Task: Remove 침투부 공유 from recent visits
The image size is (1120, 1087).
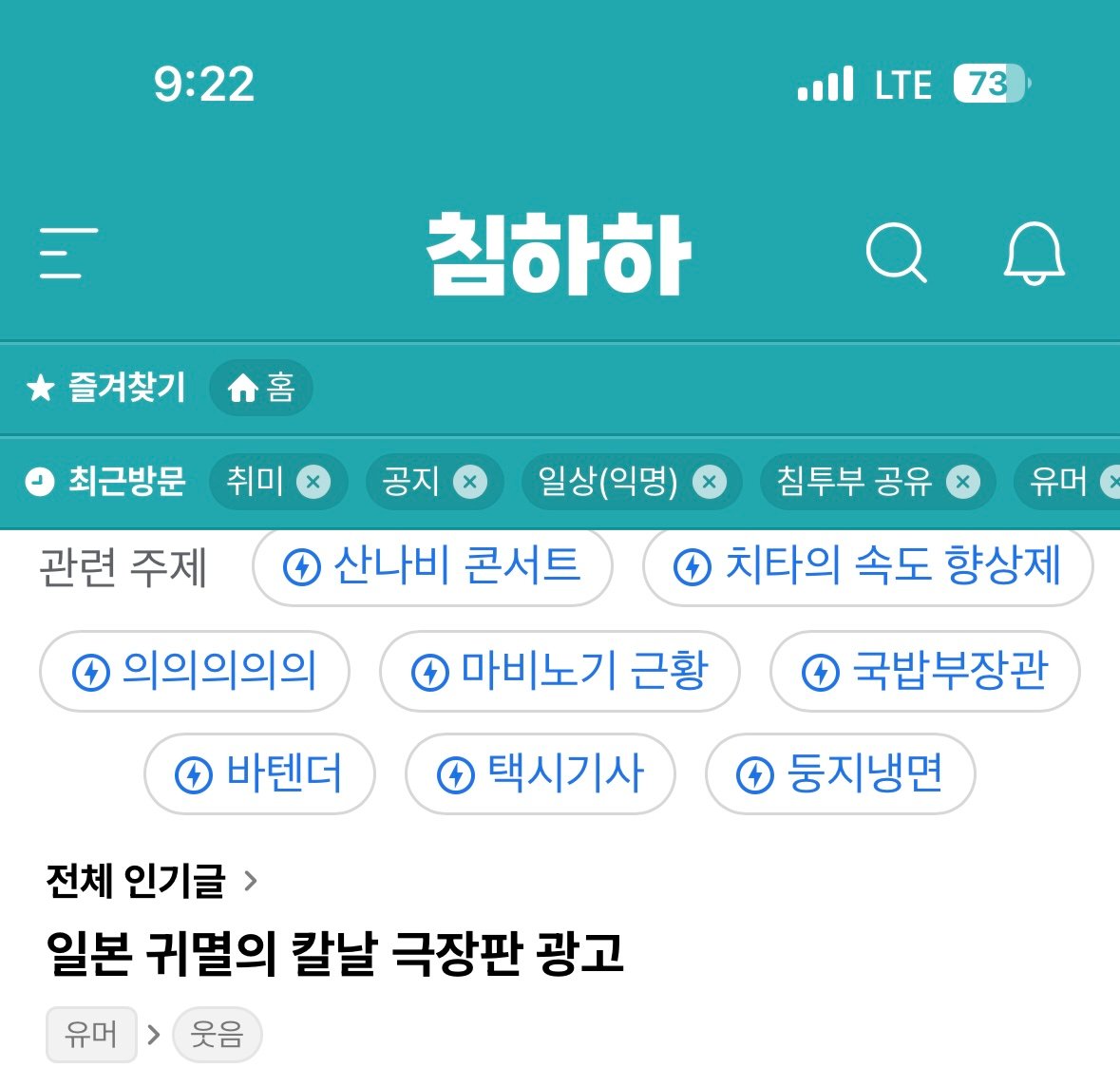Action: pyautogui.click(x=962, y=483)
